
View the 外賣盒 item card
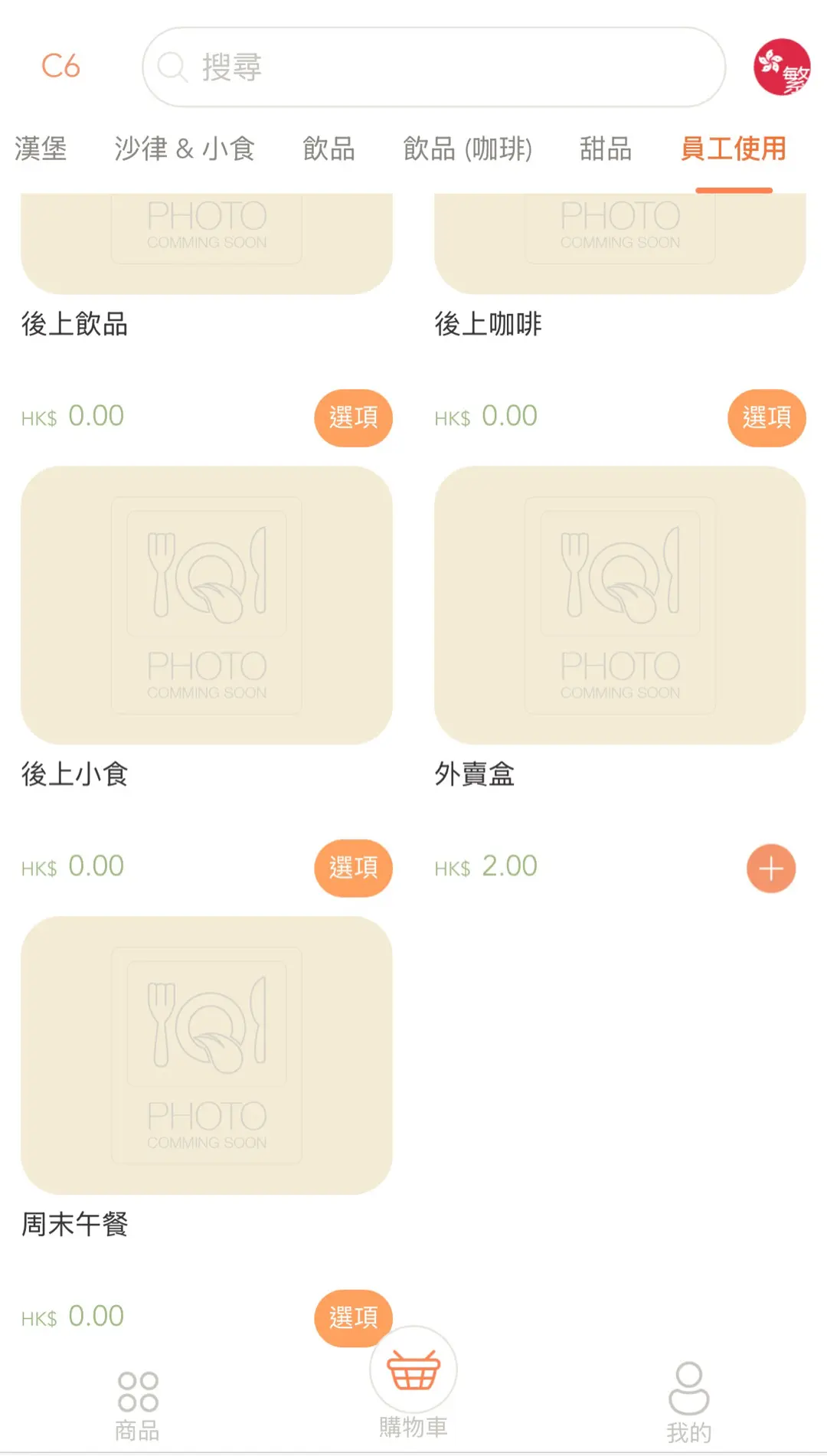pos(619,605)
